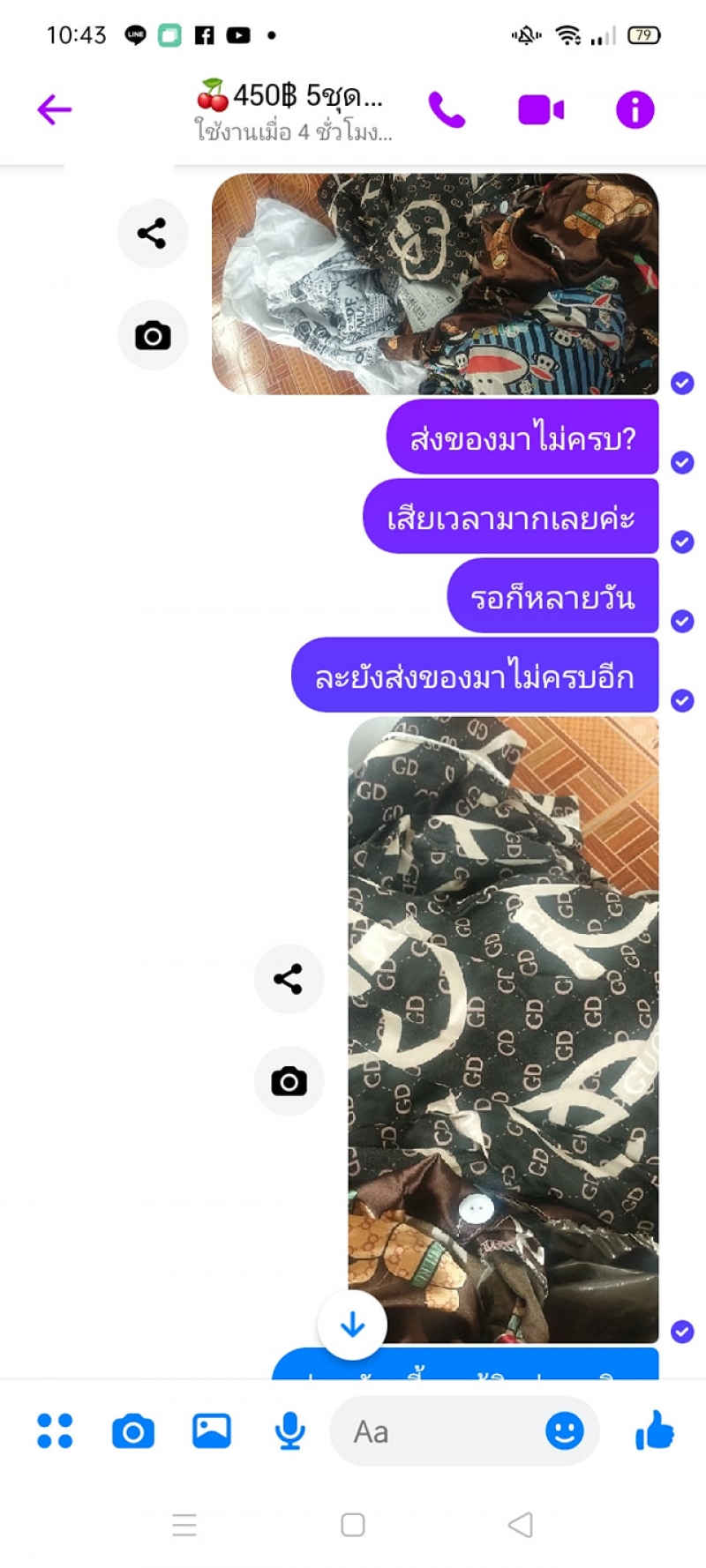Open the clothes pile photo
706x1568 pixels.
[435, 284]
